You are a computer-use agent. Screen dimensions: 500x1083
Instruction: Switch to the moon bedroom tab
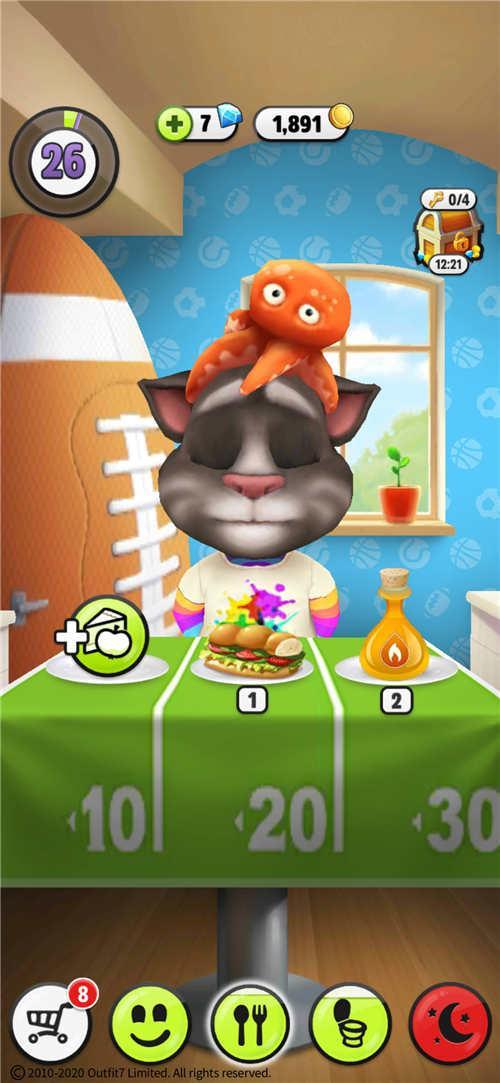(450, 1025)
